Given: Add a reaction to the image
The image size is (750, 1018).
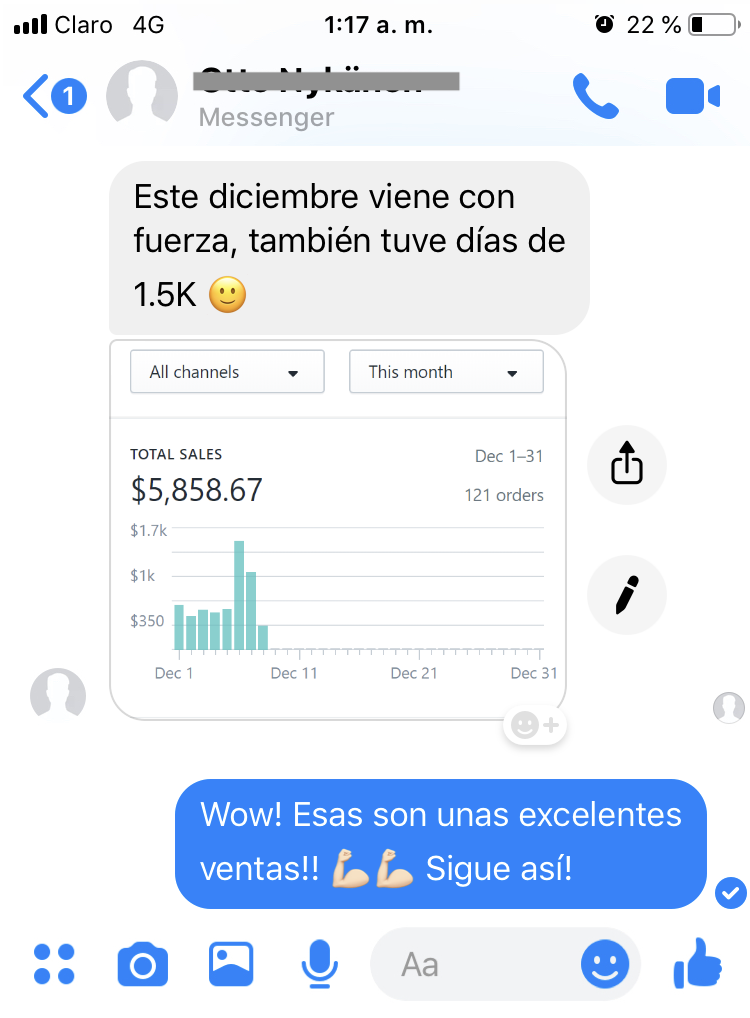Looking at the screenshot, I should (x=536, y=725).
